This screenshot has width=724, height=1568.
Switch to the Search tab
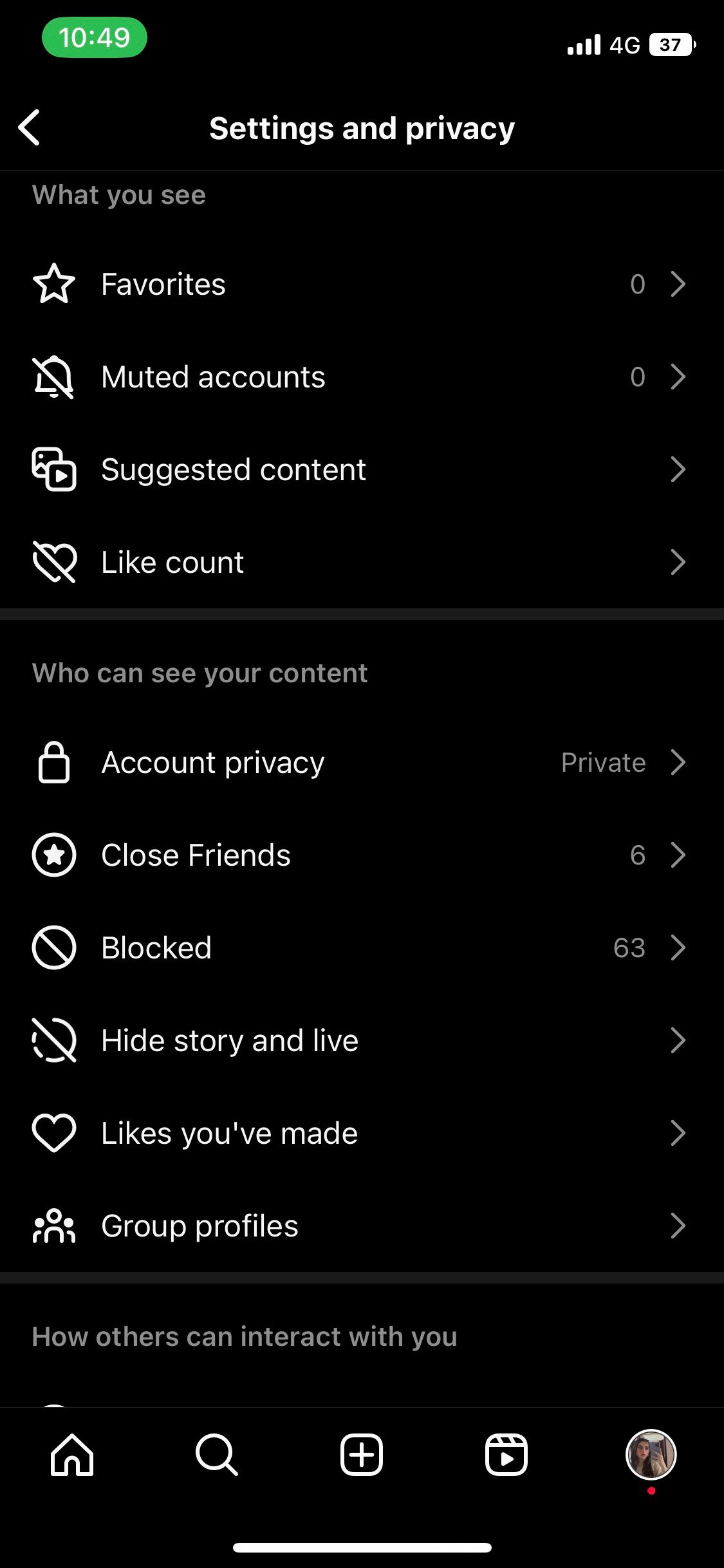coord(217,1454)
